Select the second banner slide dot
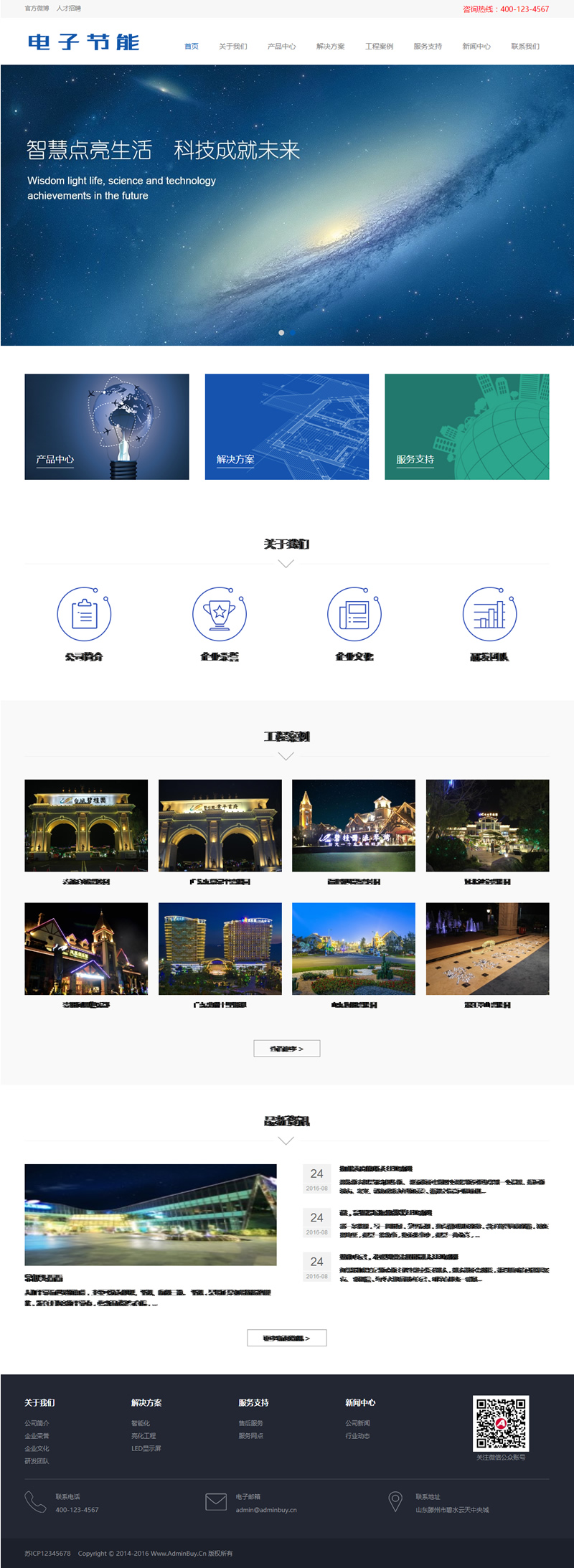 (293, 333)
